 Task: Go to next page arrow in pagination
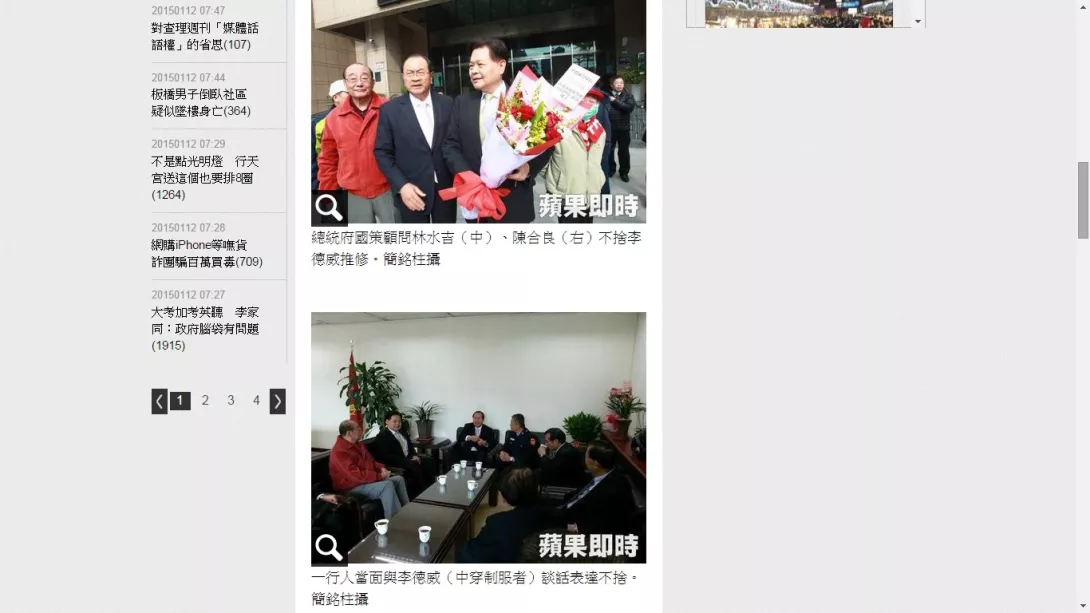[x=278, y=401]
